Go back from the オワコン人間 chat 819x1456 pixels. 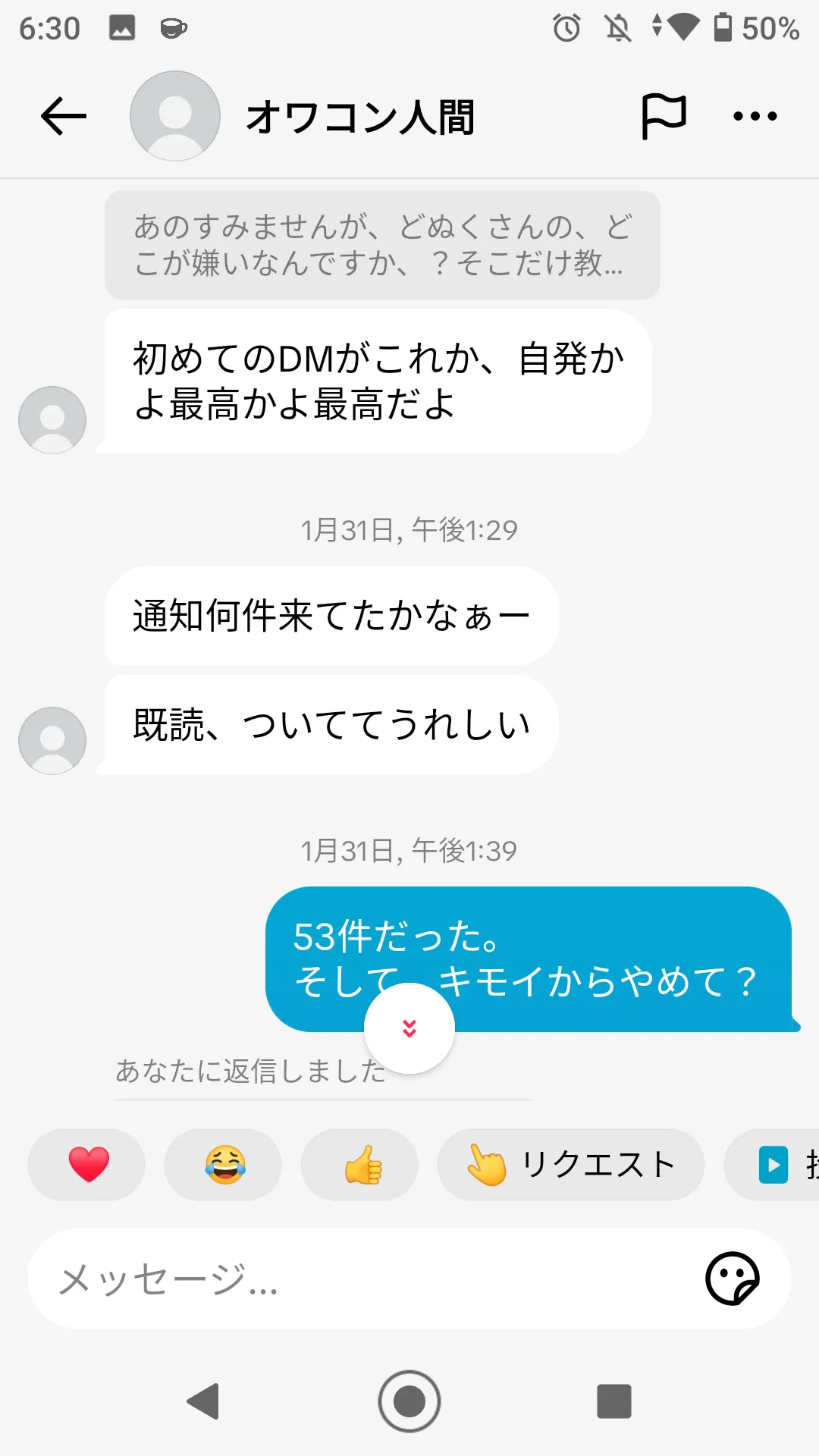[64, 116]
